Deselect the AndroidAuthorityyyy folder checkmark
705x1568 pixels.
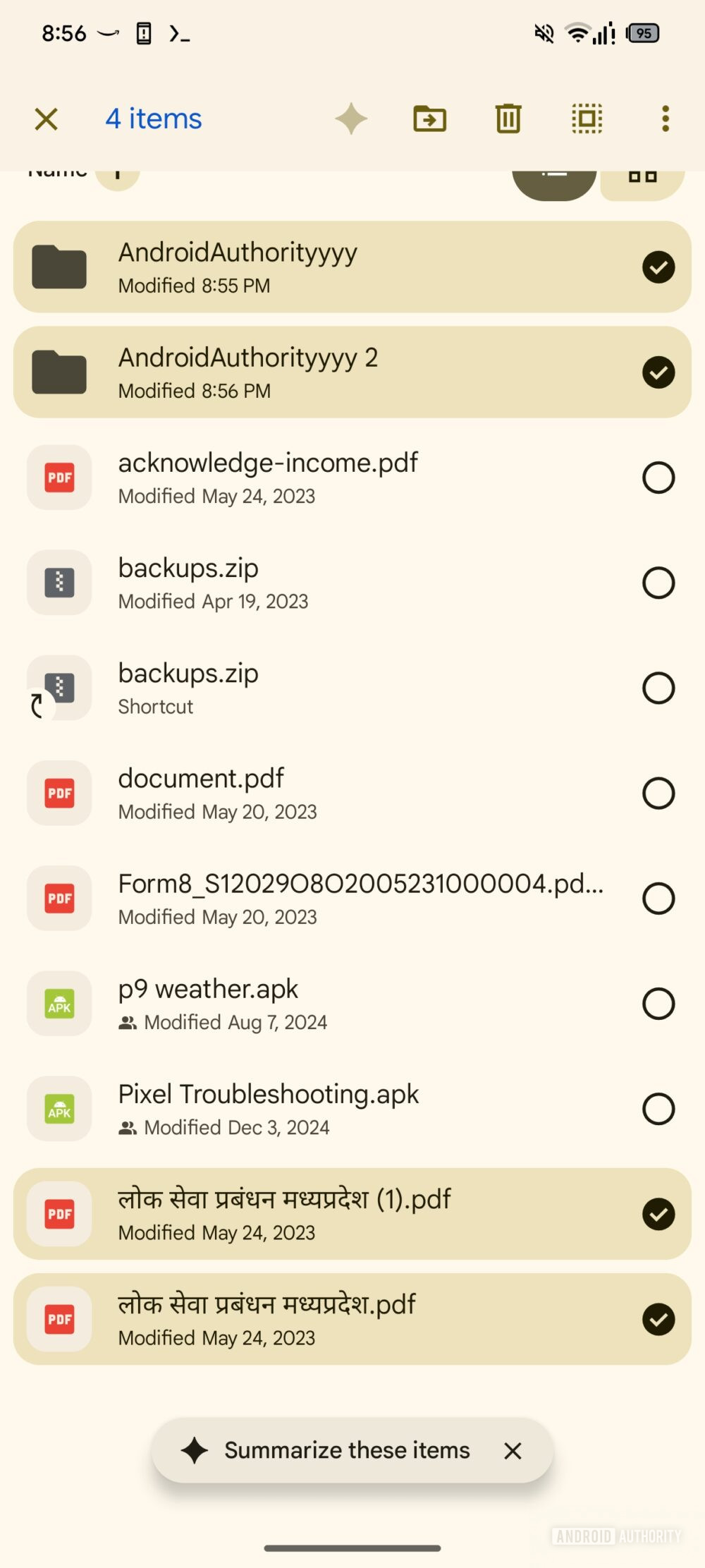tap(658, 267)
